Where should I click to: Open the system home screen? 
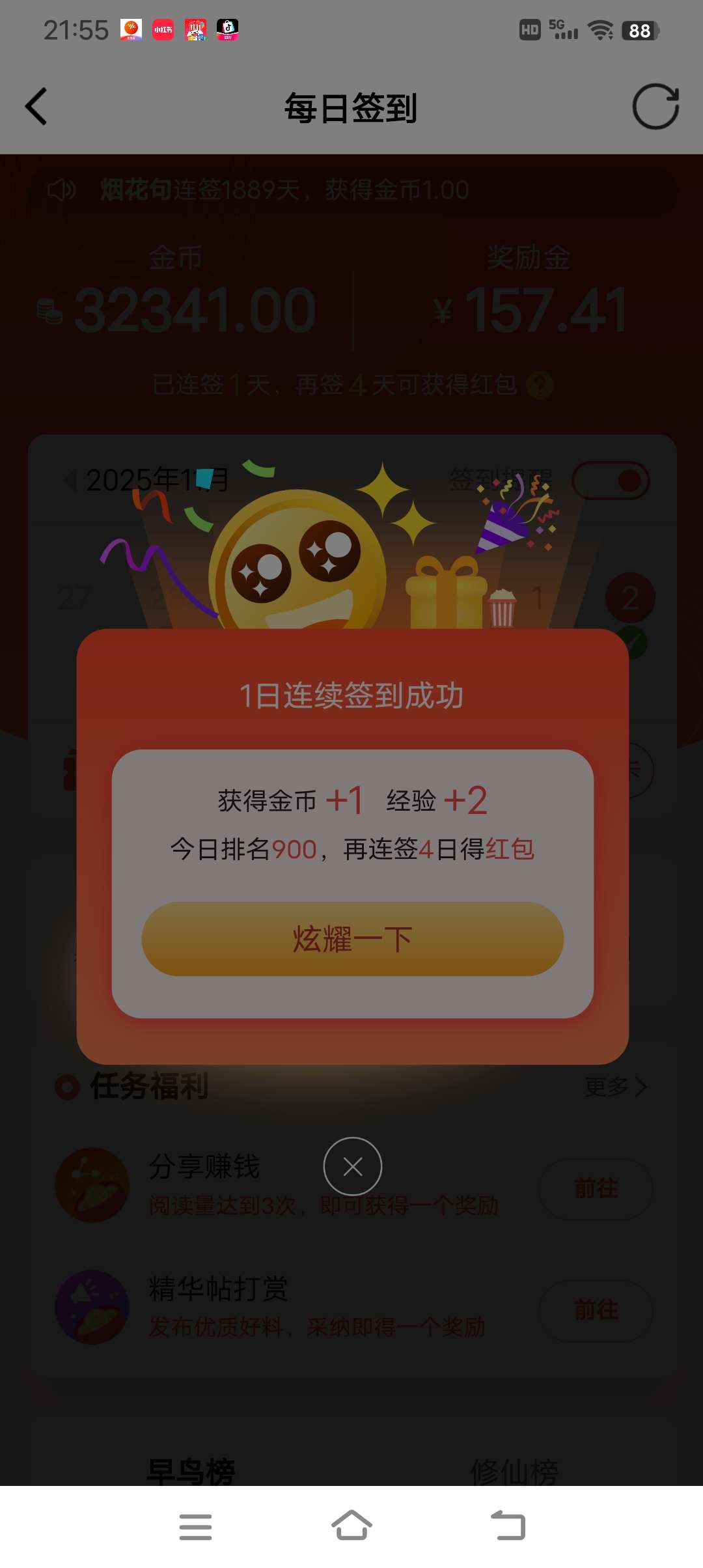click(x=351, y=1526)
